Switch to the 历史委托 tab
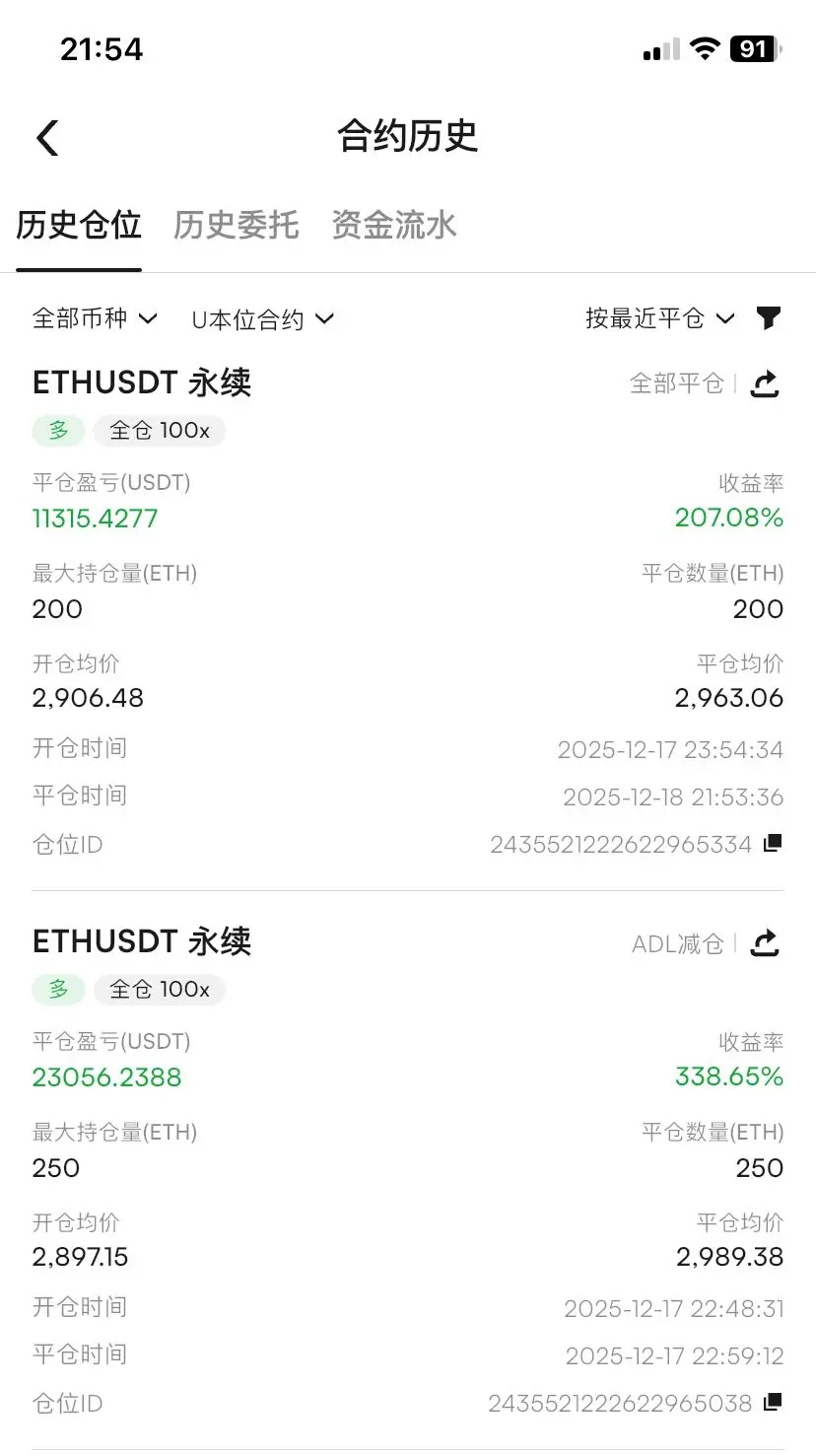 coord(237,225)
